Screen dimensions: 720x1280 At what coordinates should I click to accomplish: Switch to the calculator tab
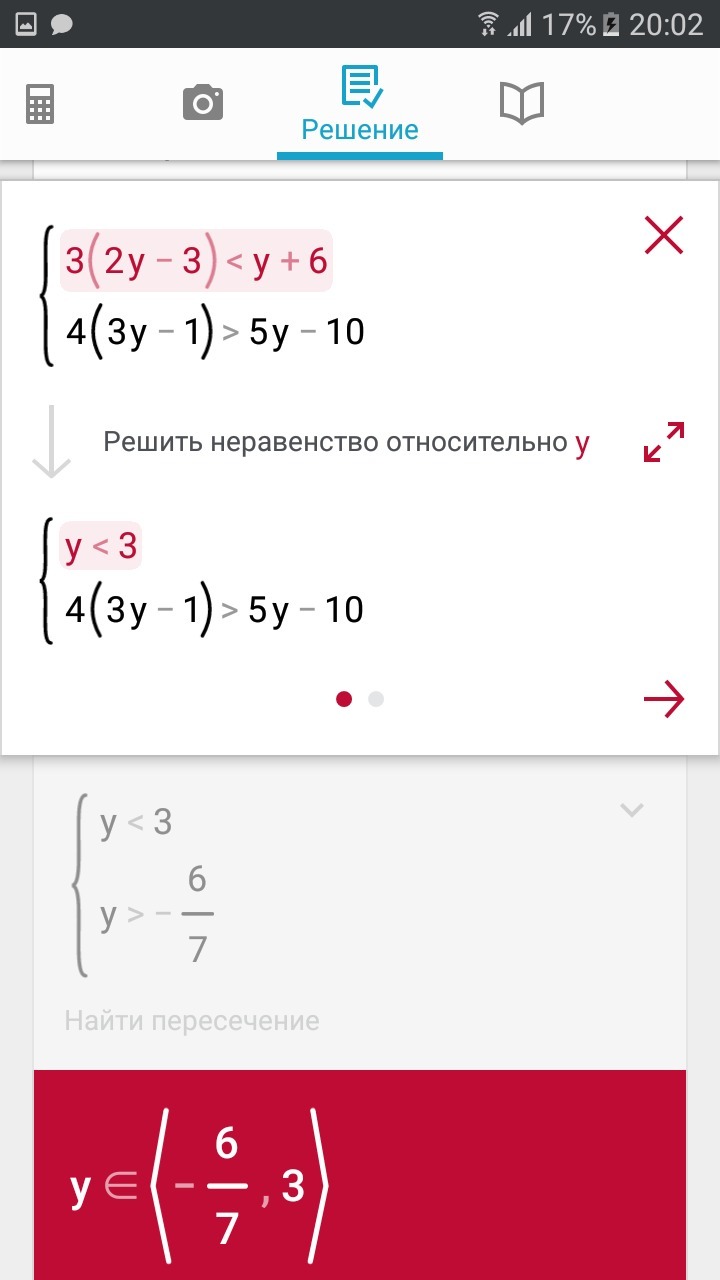pyautogui.click(x=40, y=103)
